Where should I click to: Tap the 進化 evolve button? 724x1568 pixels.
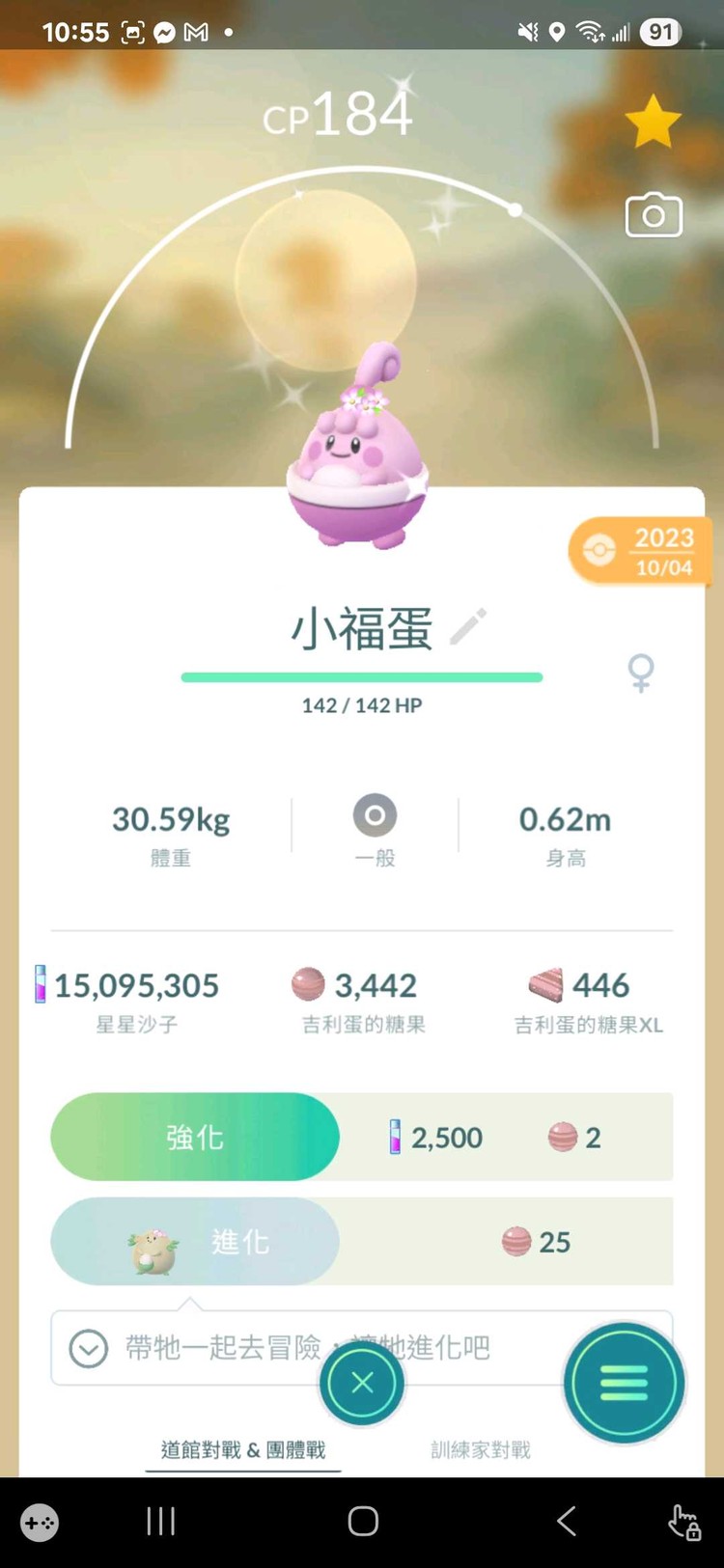click(x=195, y=1242)
